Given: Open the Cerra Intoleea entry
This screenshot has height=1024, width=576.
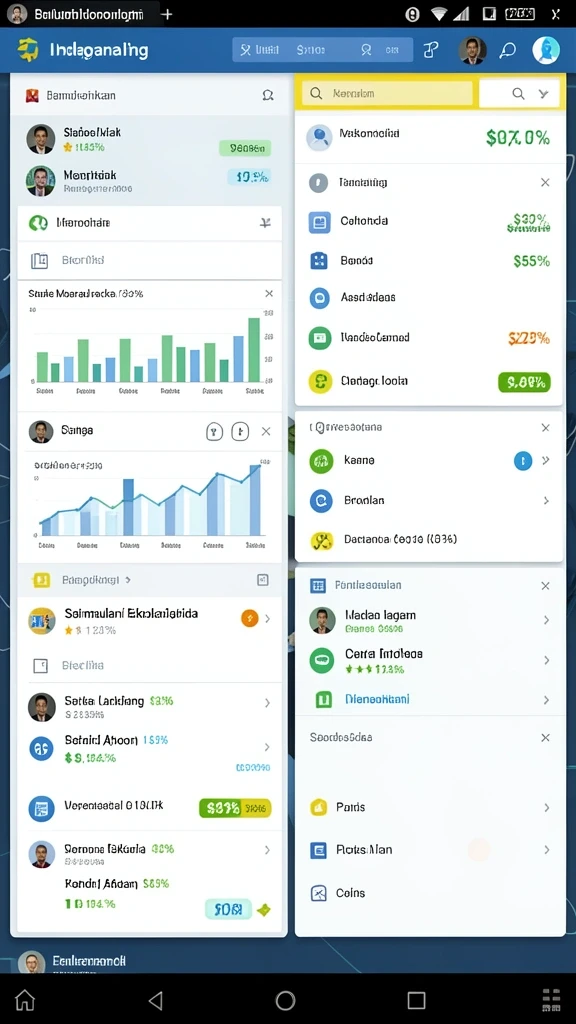Looking at the screenshot, I should [x=430, y=660].
